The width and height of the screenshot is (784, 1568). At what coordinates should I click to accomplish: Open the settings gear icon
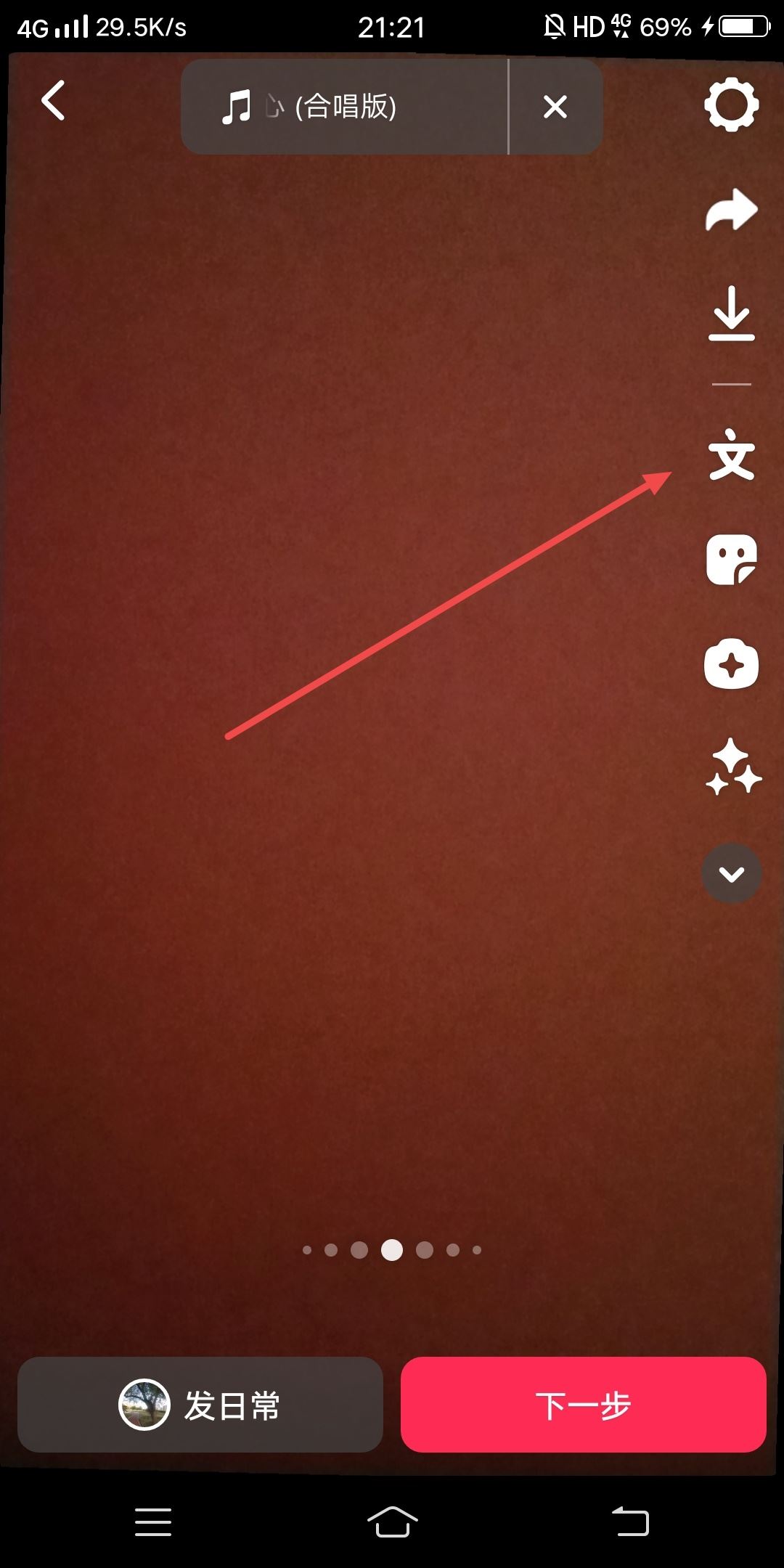(x=731, y=105)
